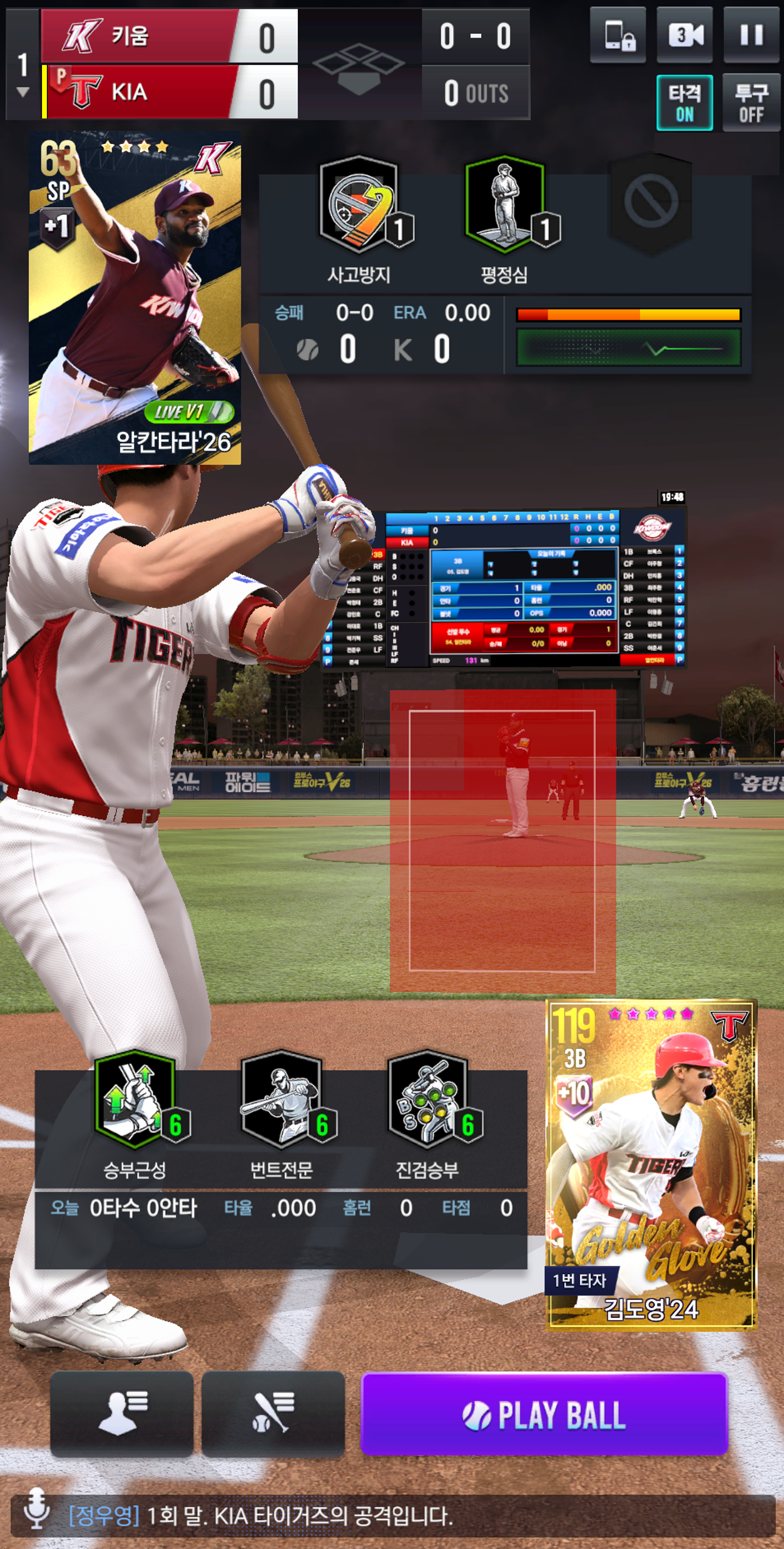
Task: Open the 평정심 pitcher skill
Action: click(505, 207)
